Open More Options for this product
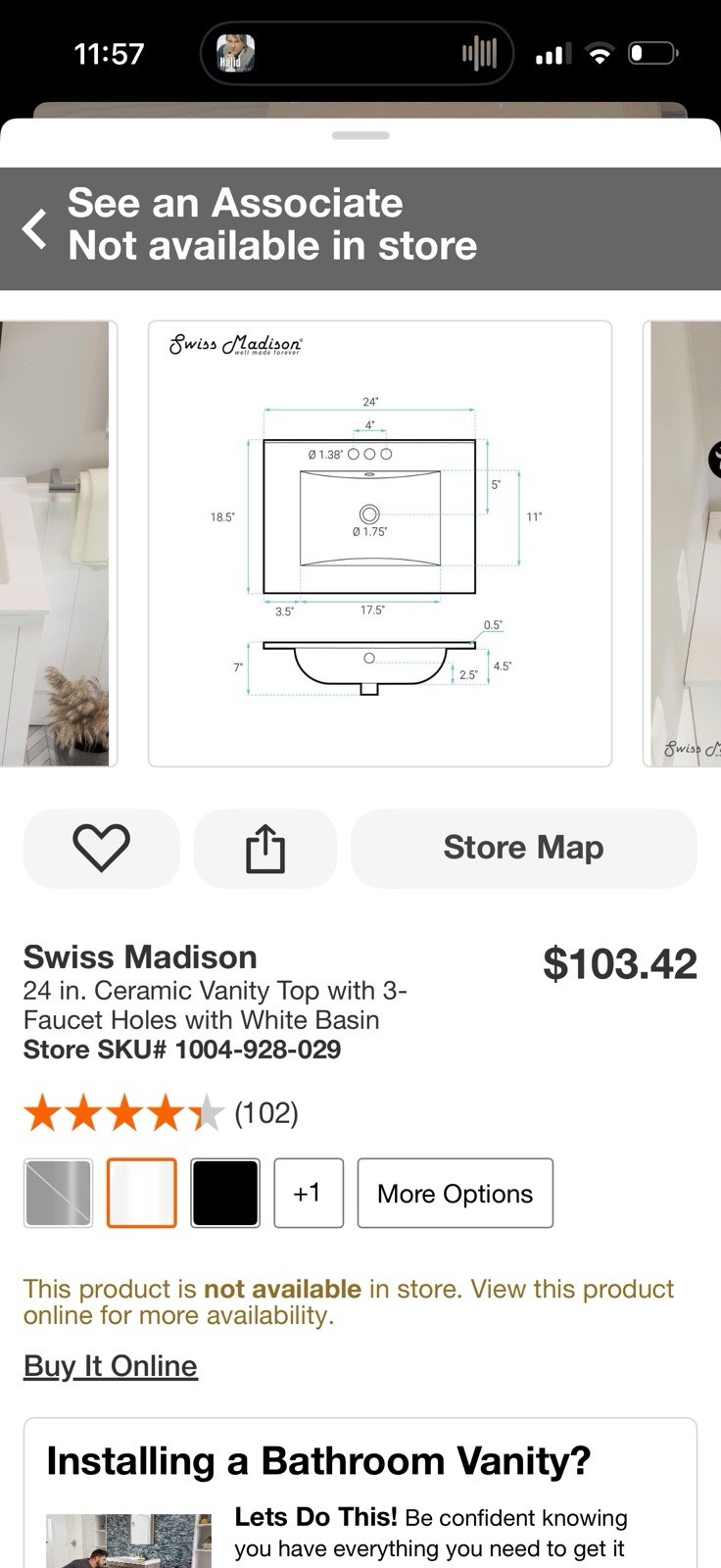 [456, 1193]
